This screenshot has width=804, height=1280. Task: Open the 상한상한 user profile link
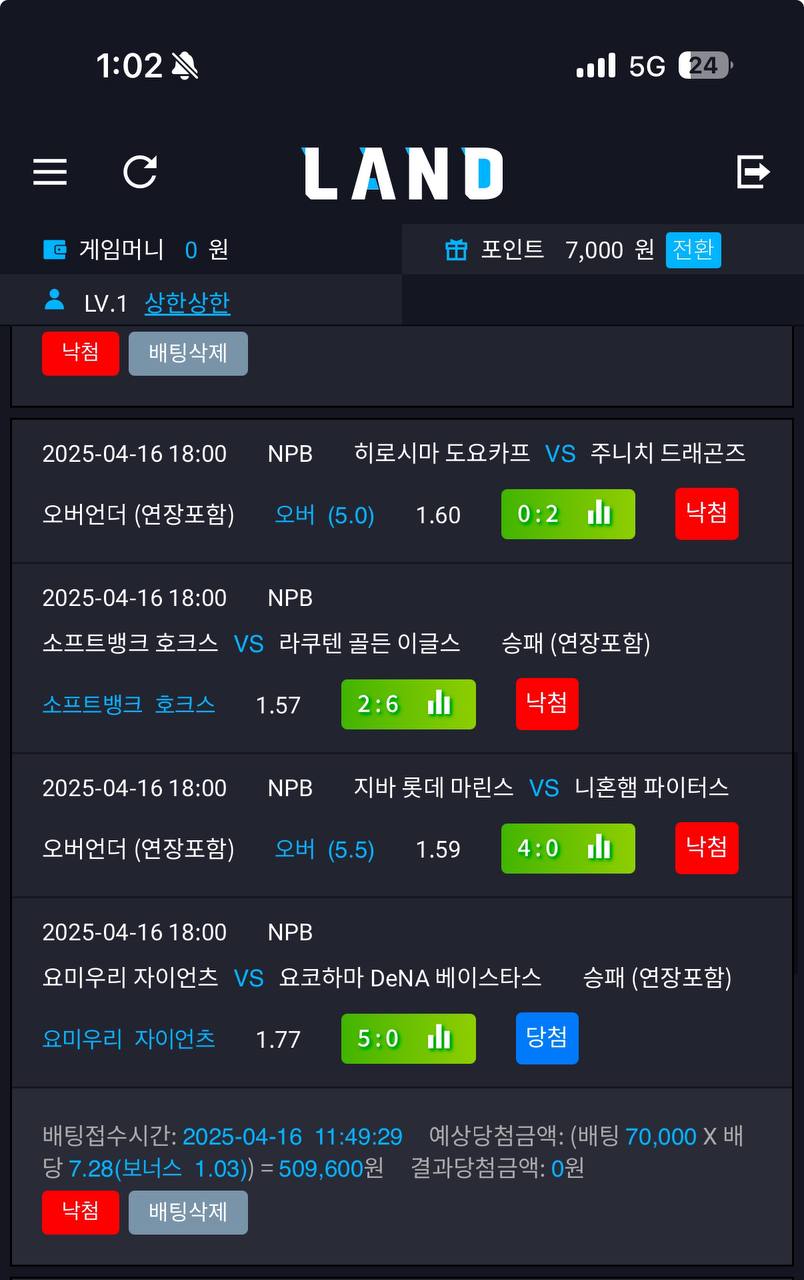tap(187, 303)
